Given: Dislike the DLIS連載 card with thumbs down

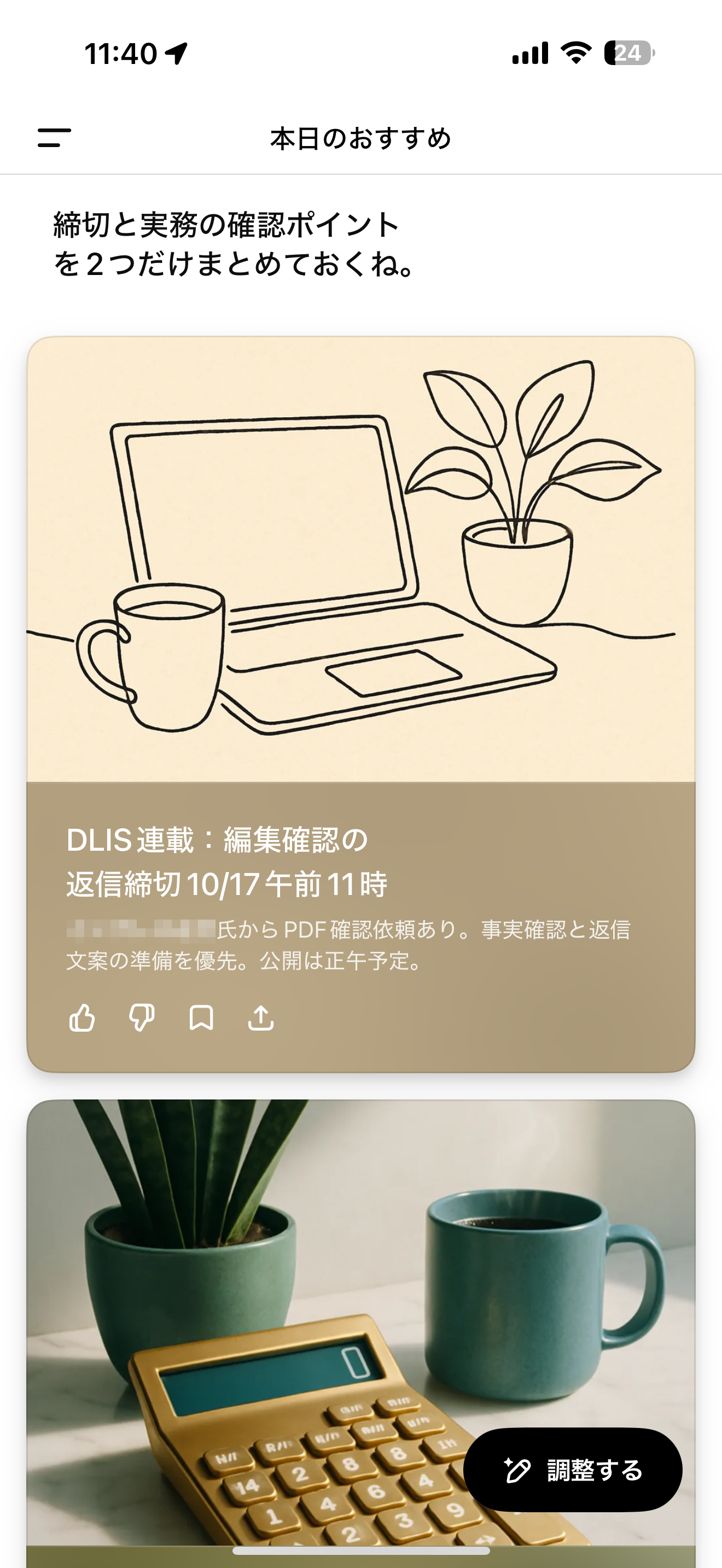Looking at the screenshot, I should point(142,1018).
